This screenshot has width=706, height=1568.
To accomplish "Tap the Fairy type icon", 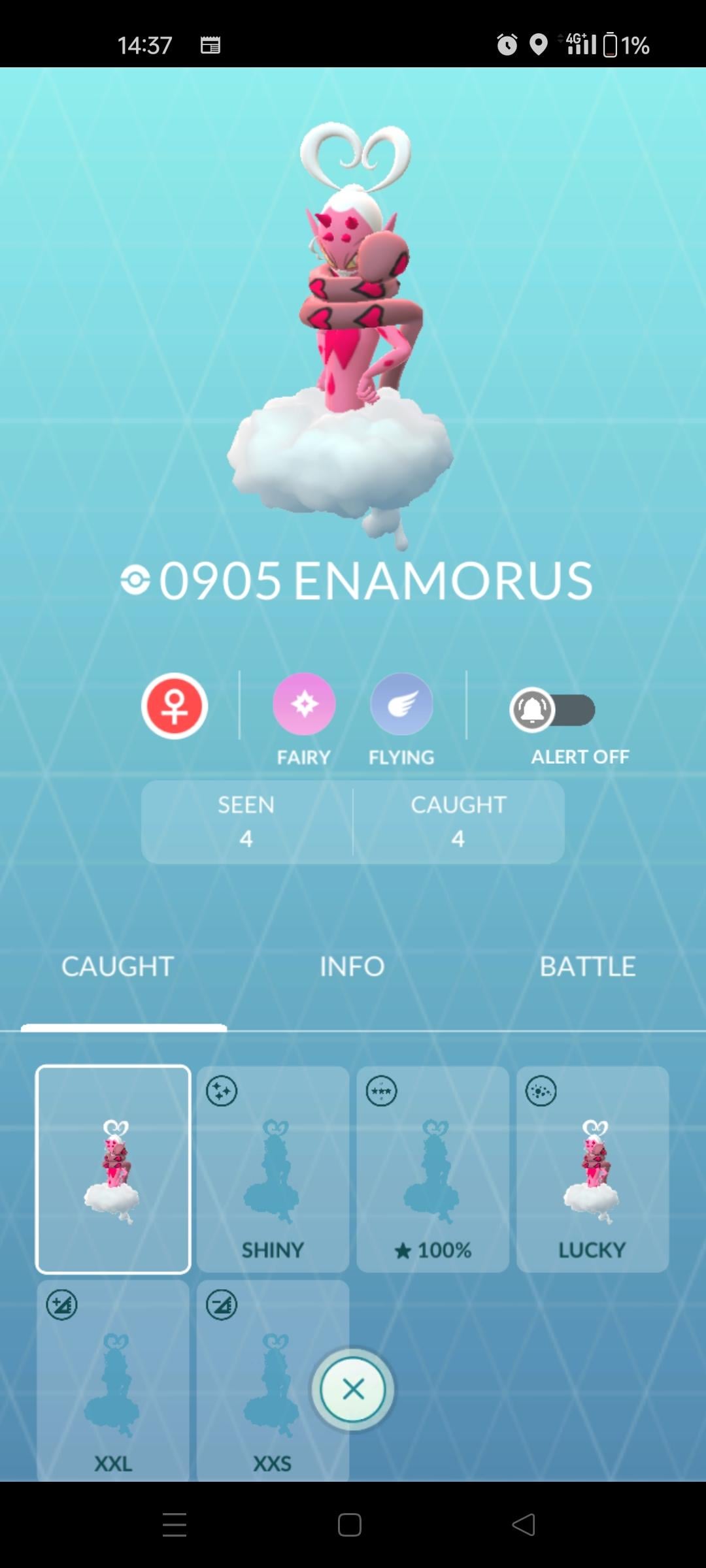I will [x=304, y=705].
